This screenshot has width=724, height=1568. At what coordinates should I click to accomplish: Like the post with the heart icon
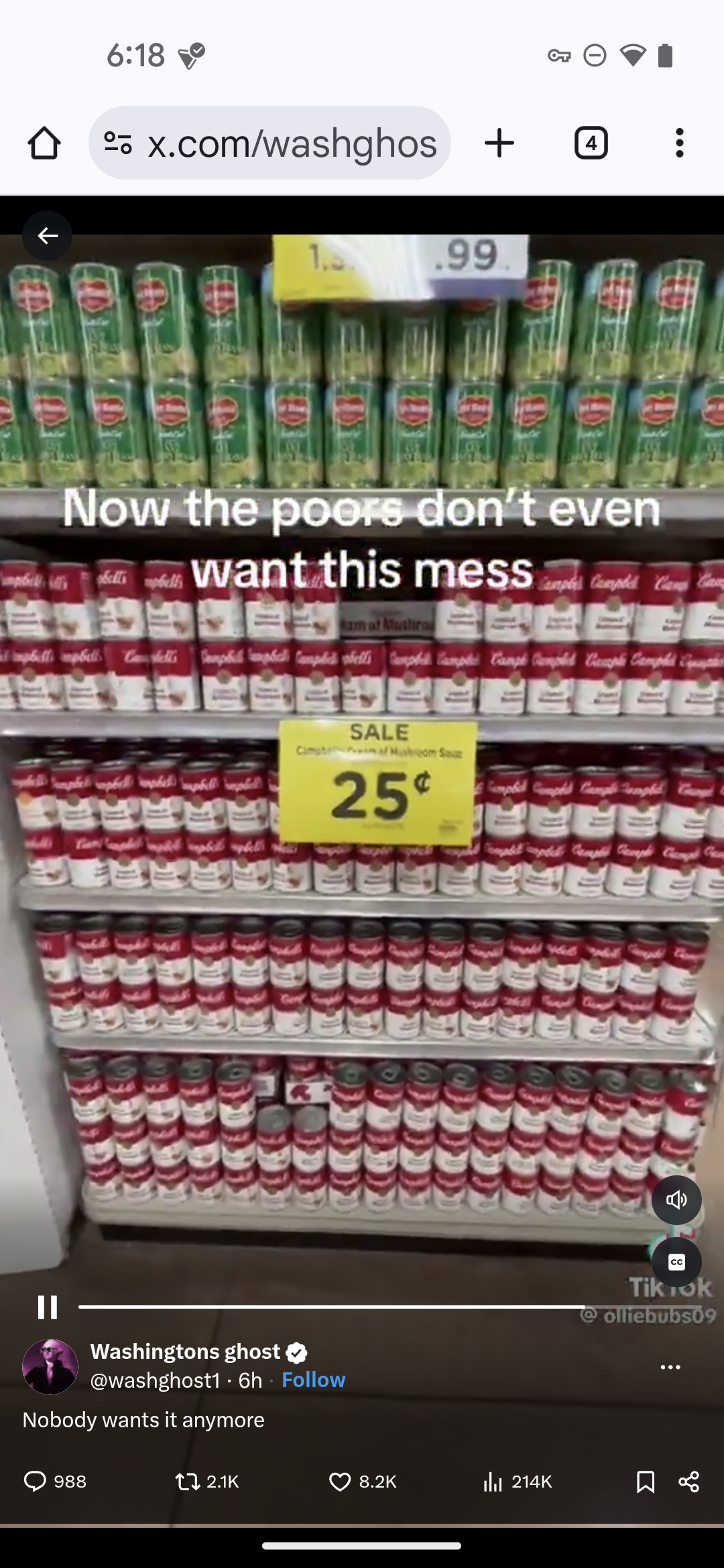[362, 1482]
